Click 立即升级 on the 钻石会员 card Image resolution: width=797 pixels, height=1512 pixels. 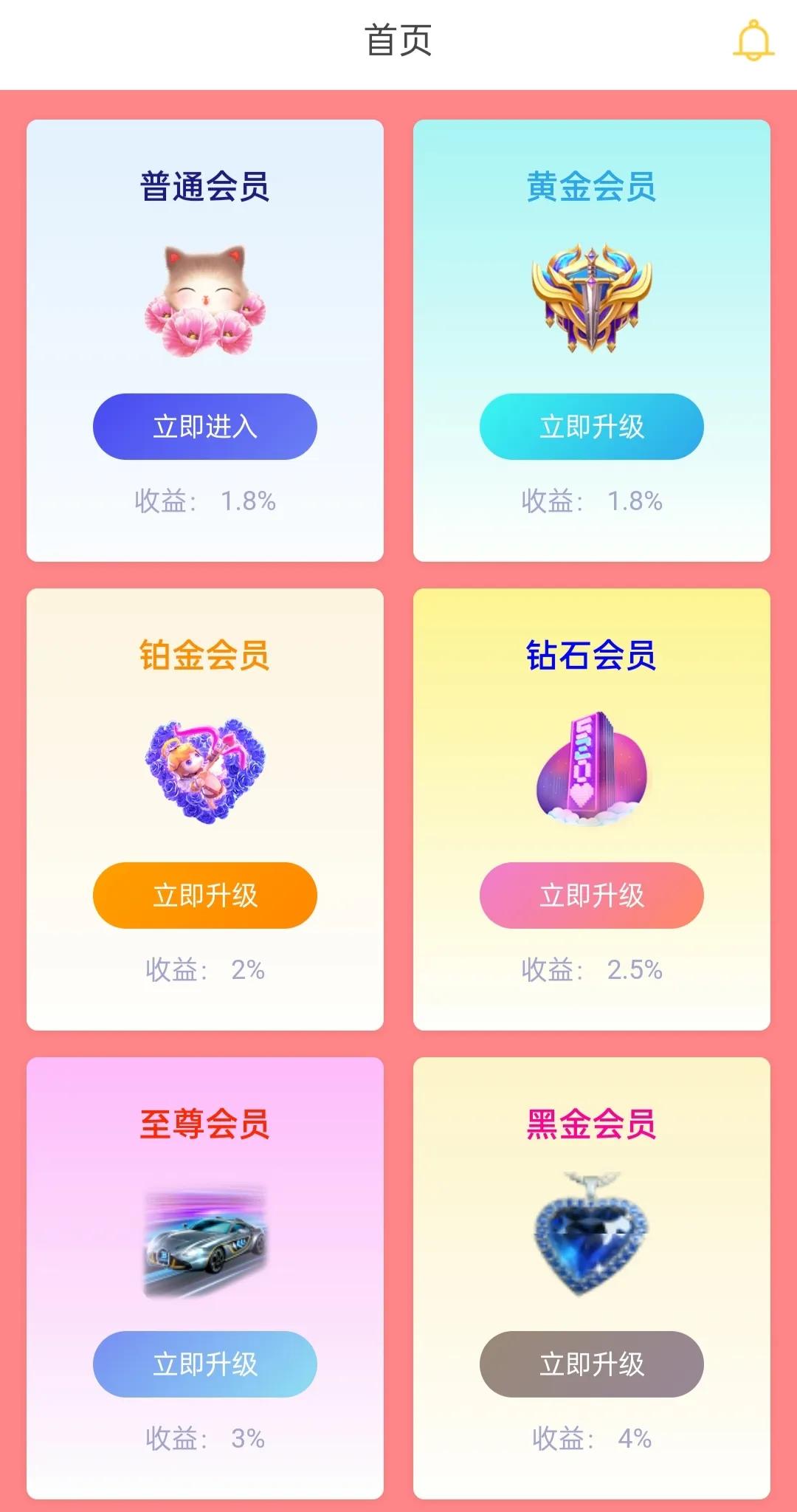point(590,895)
